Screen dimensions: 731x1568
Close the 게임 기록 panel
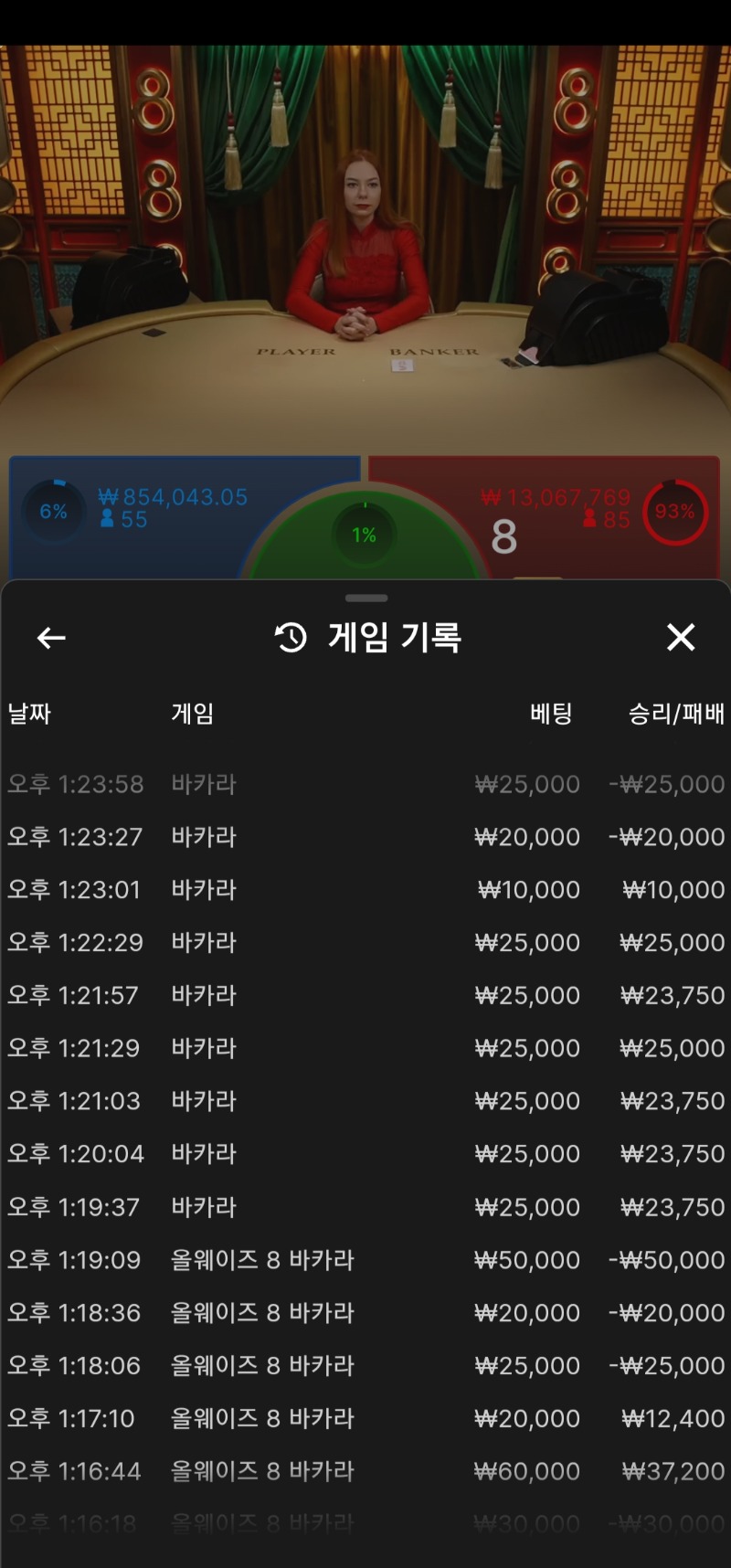click(681, 637)
